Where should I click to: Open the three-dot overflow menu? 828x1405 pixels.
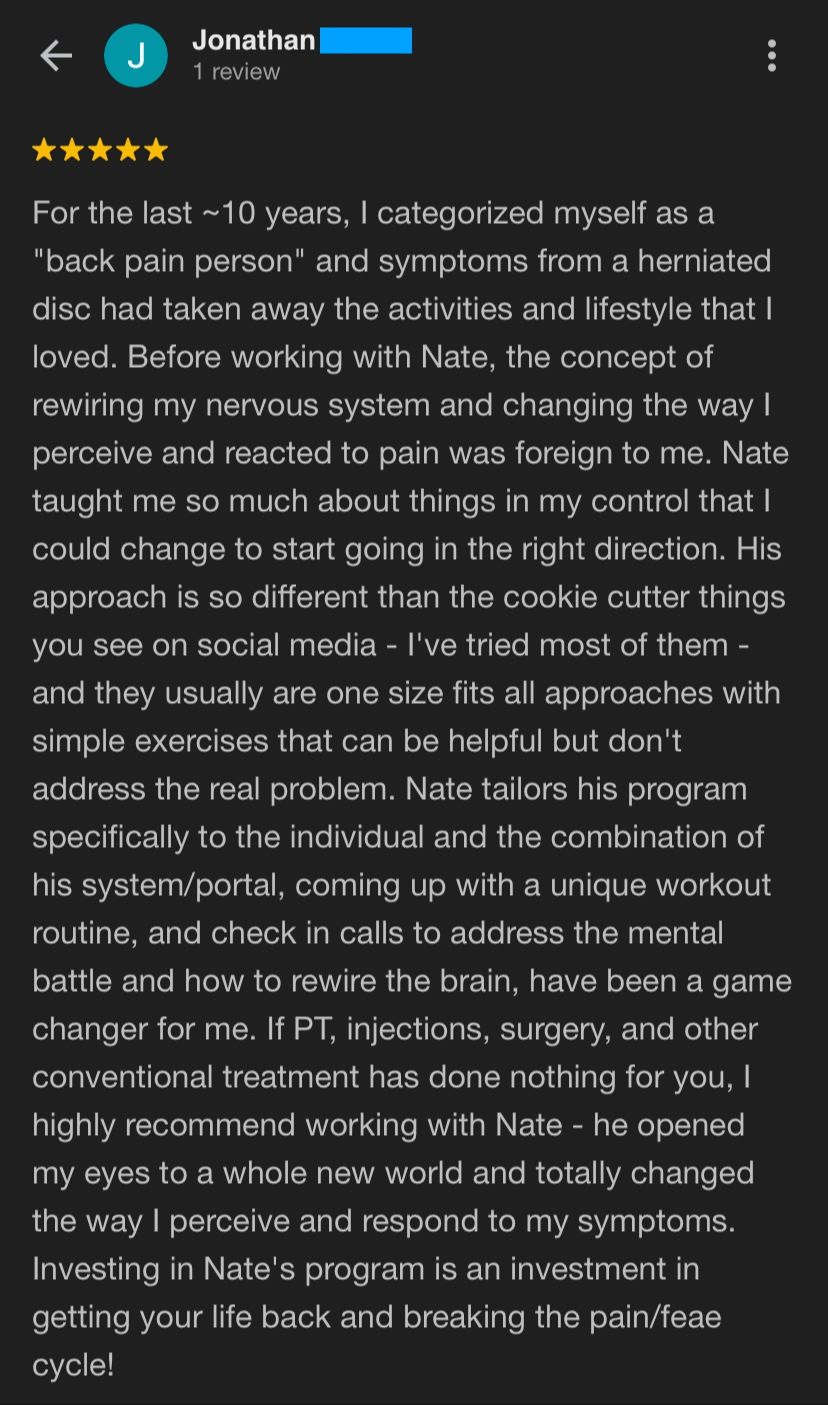pyautogui.click(x=771, y=56)
